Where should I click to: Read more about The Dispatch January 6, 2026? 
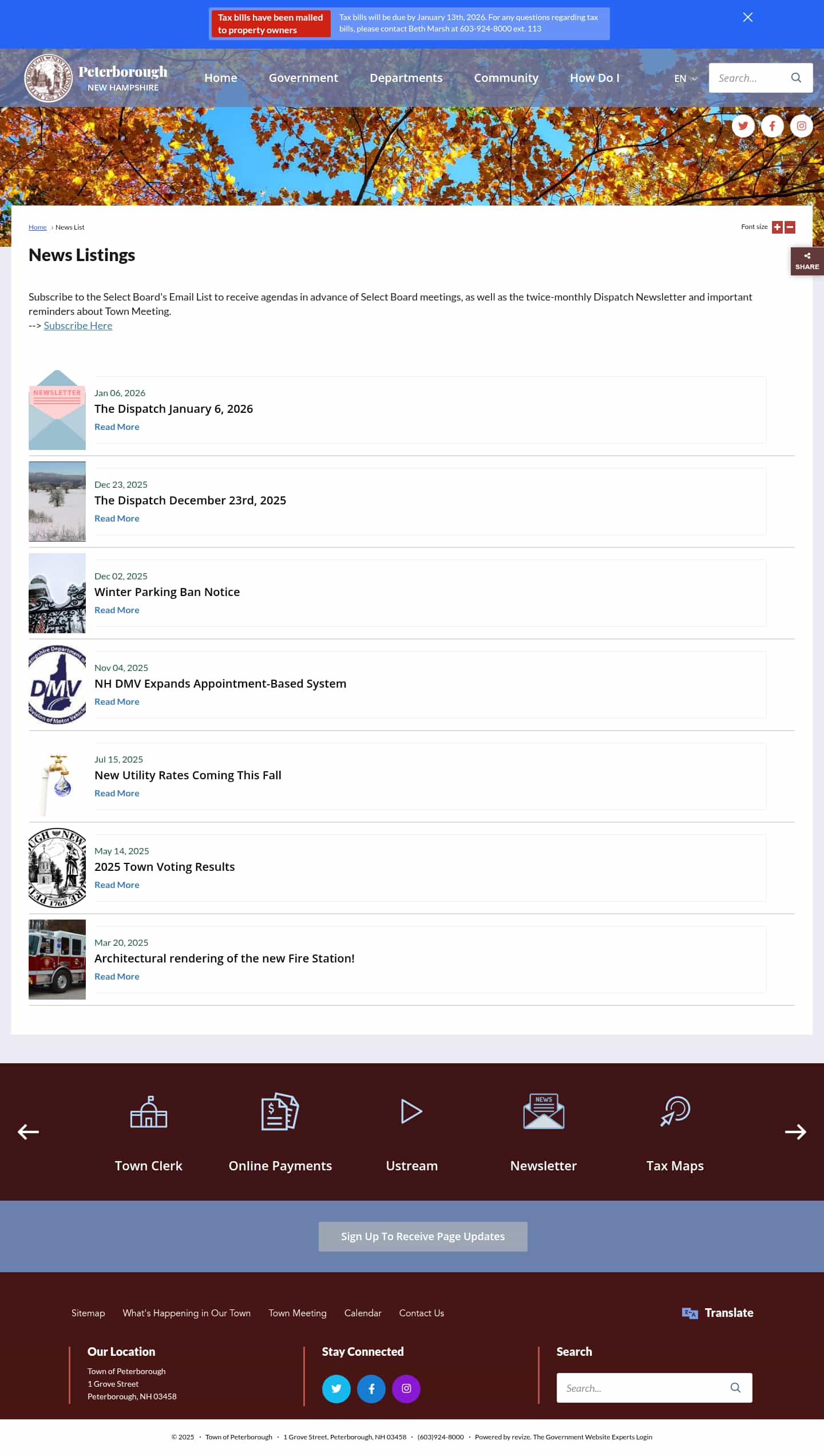[x=117, y=427]
